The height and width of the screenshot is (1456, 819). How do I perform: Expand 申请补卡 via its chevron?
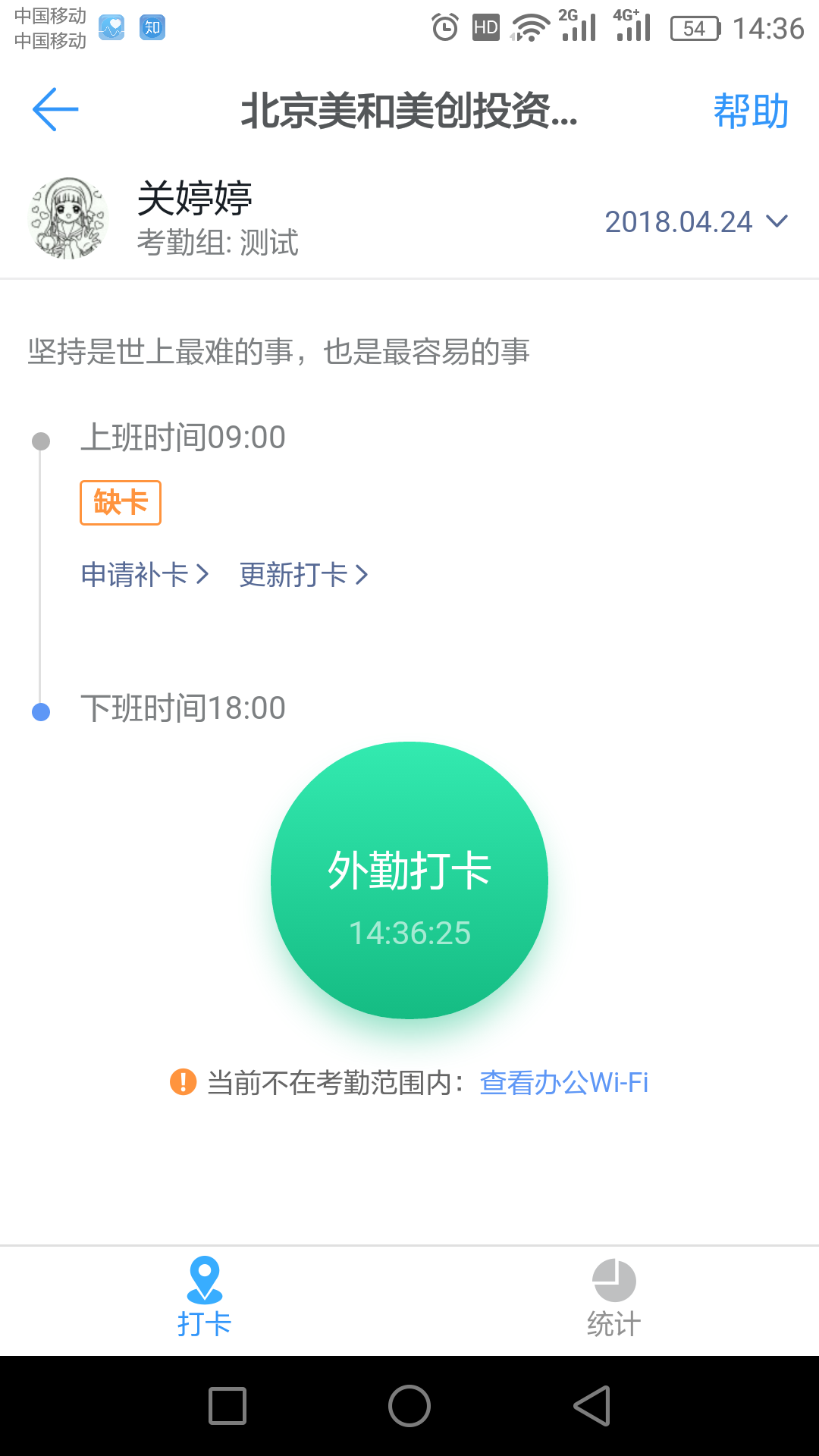pos(203,575)
